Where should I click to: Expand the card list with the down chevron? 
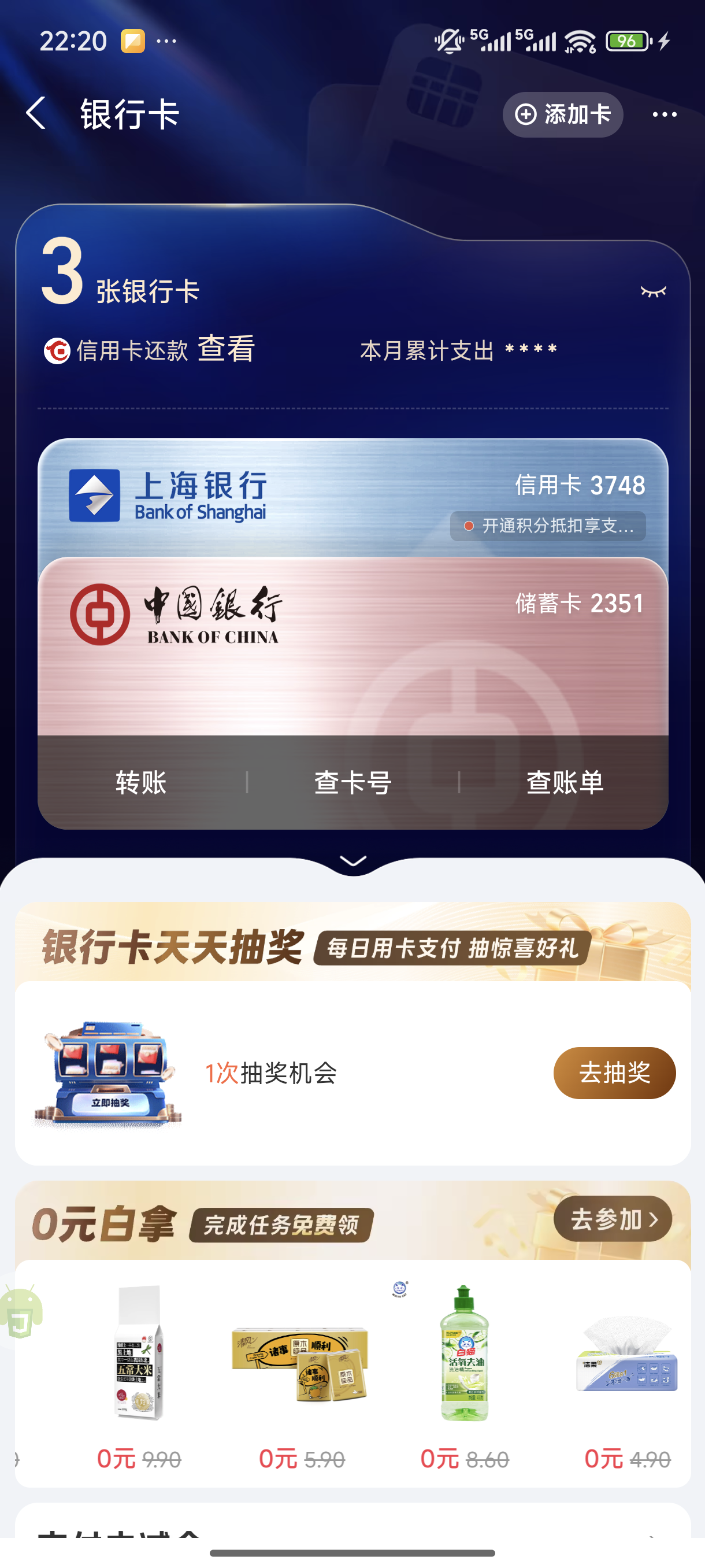pyautogui.click(x=353, y=861)
